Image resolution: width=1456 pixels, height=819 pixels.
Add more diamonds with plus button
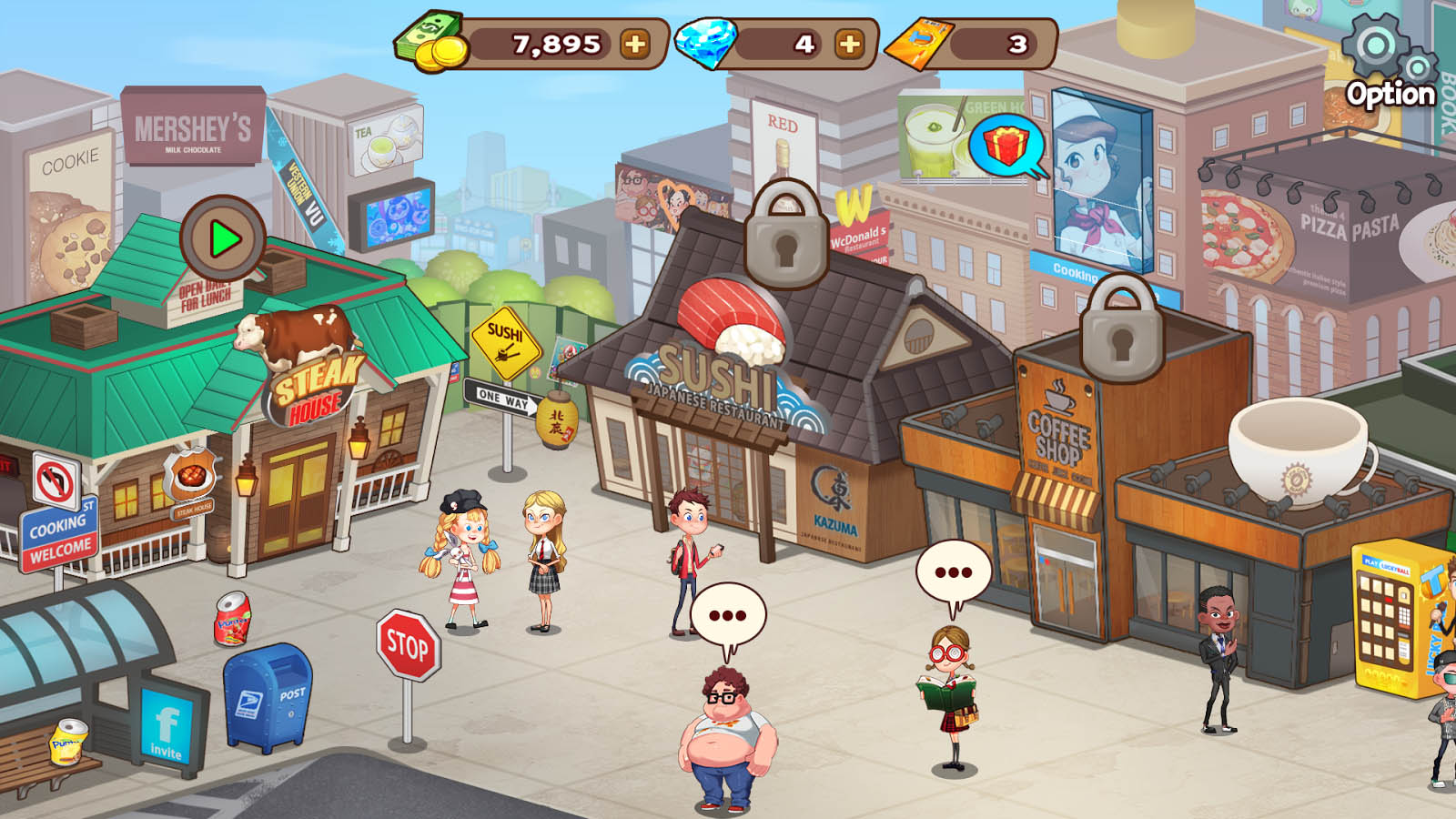pos(848,44)
